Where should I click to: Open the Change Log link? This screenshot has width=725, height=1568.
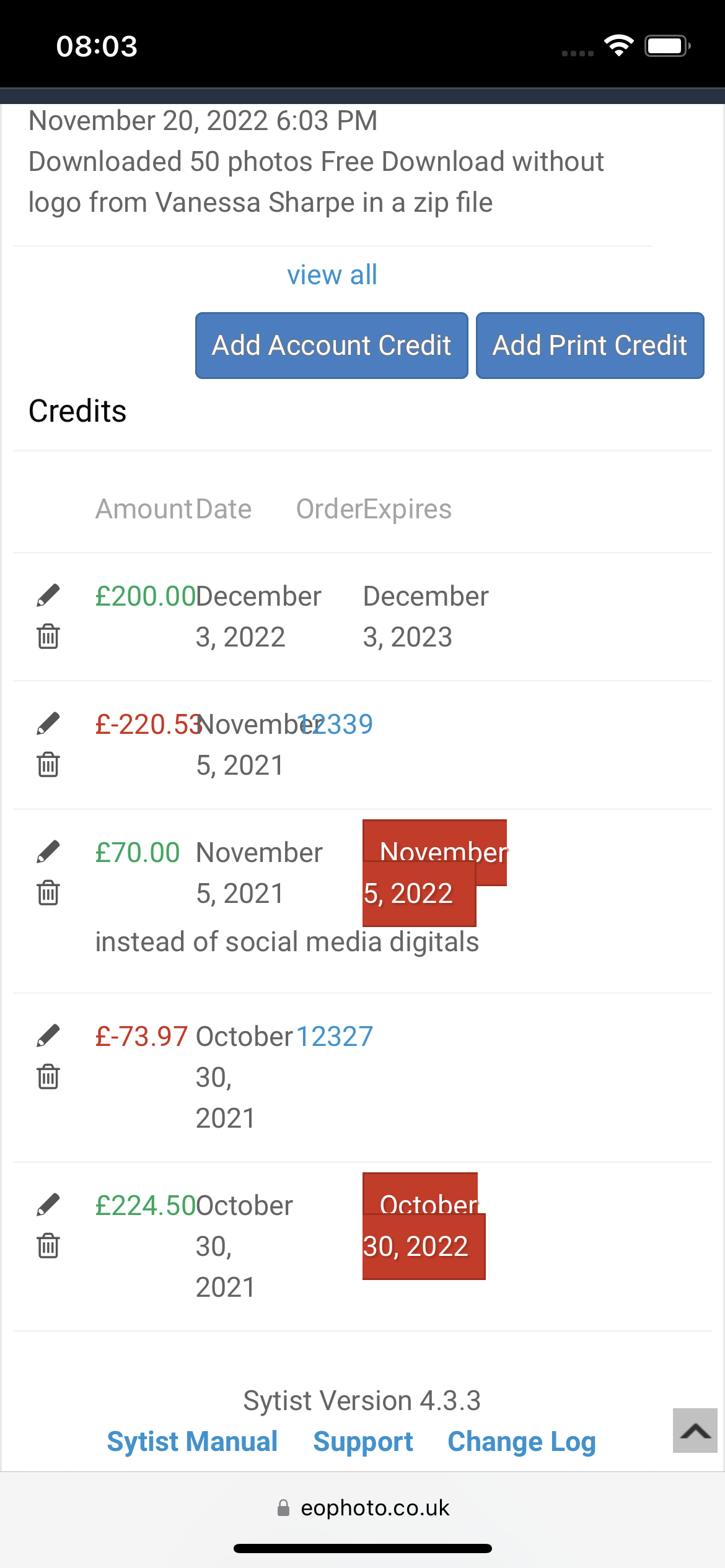click(x=522, y=1442)
